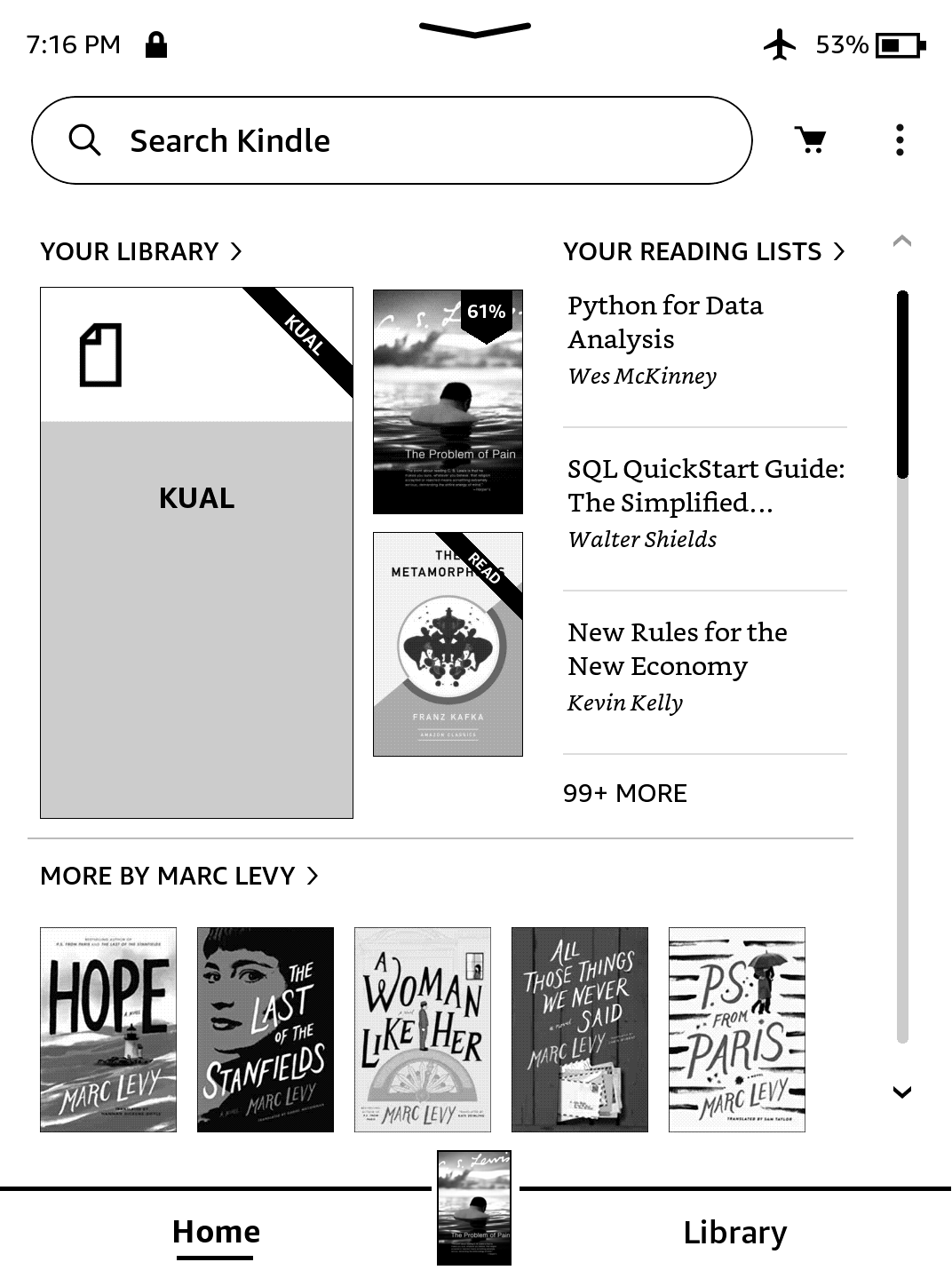Expand MORE BY MARC LEVY section
Screen dimensions: 952x1286
[313, 876]
